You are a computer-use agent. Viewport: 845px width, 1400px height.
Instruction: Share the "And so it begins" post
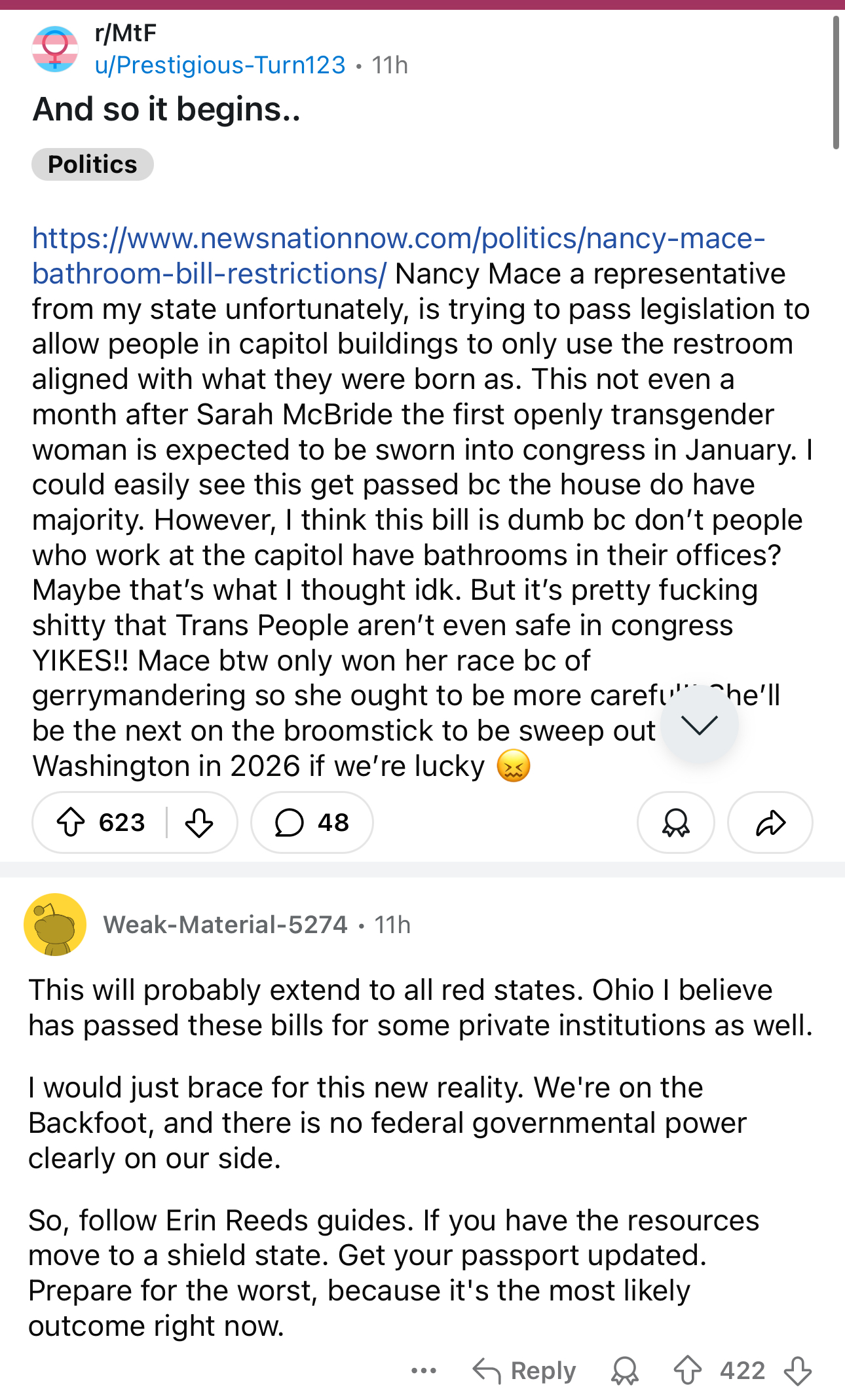770,822
